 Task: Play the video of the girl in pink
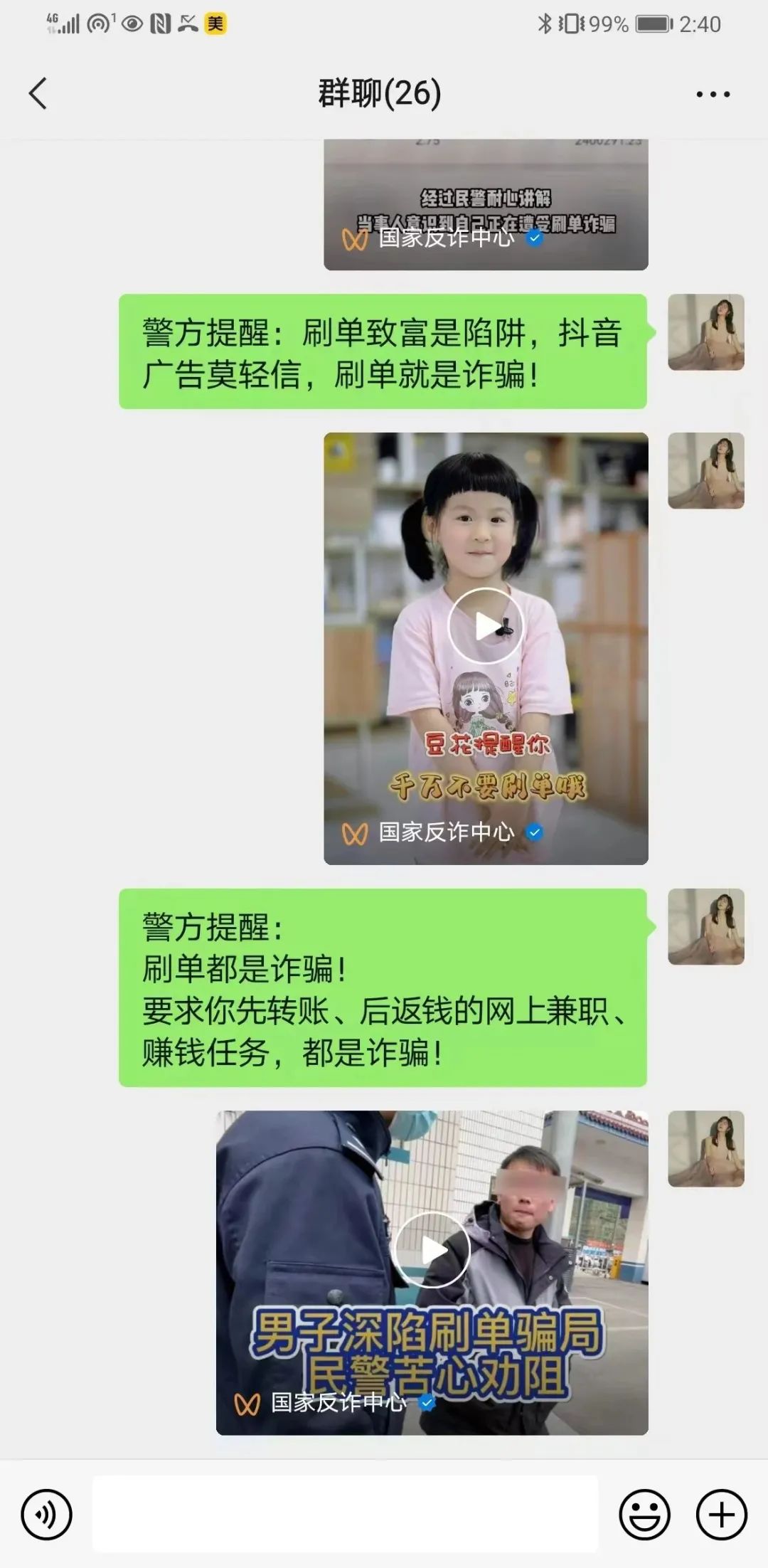486,626
